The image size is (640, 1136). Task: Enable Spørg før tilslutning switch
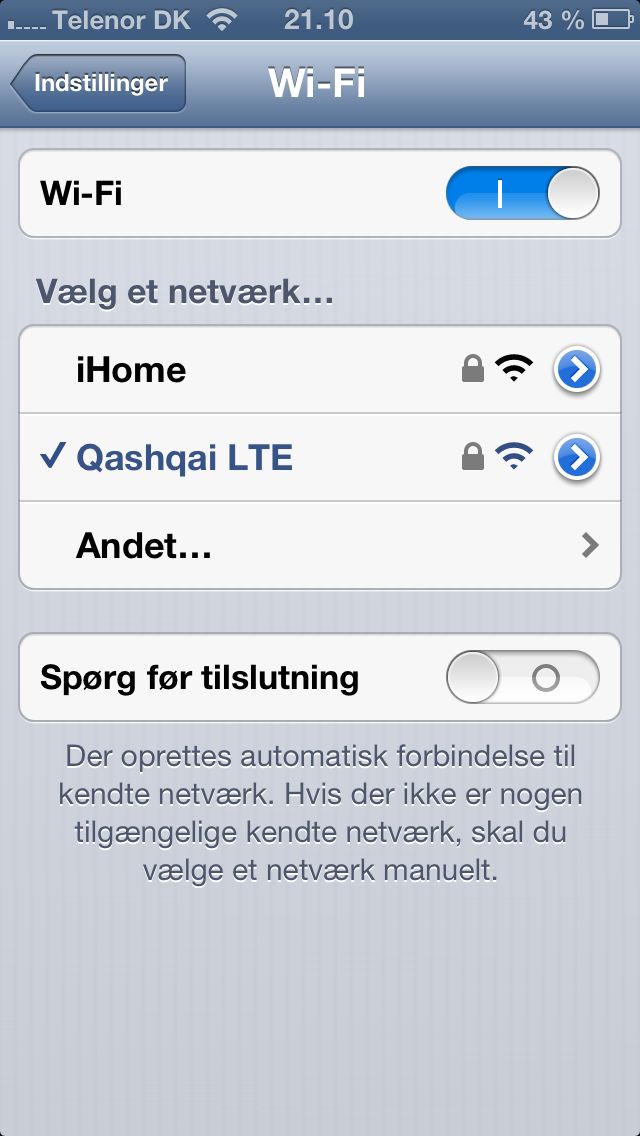click(522, 678)
